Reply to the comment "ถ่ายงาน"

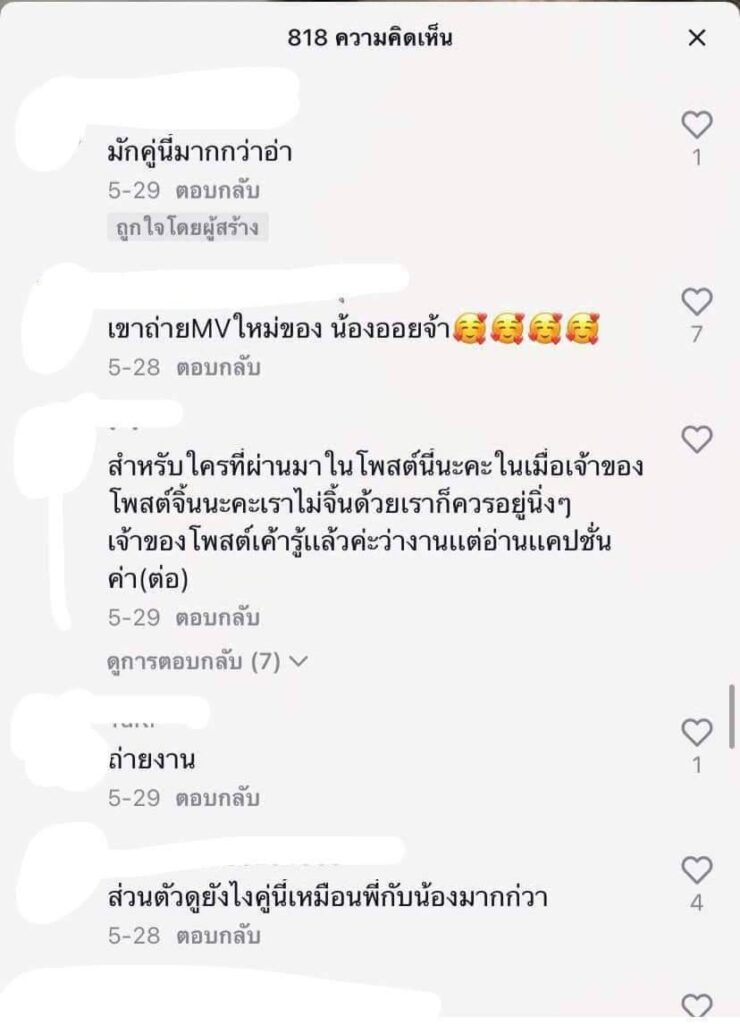click(x=218, y=799)
